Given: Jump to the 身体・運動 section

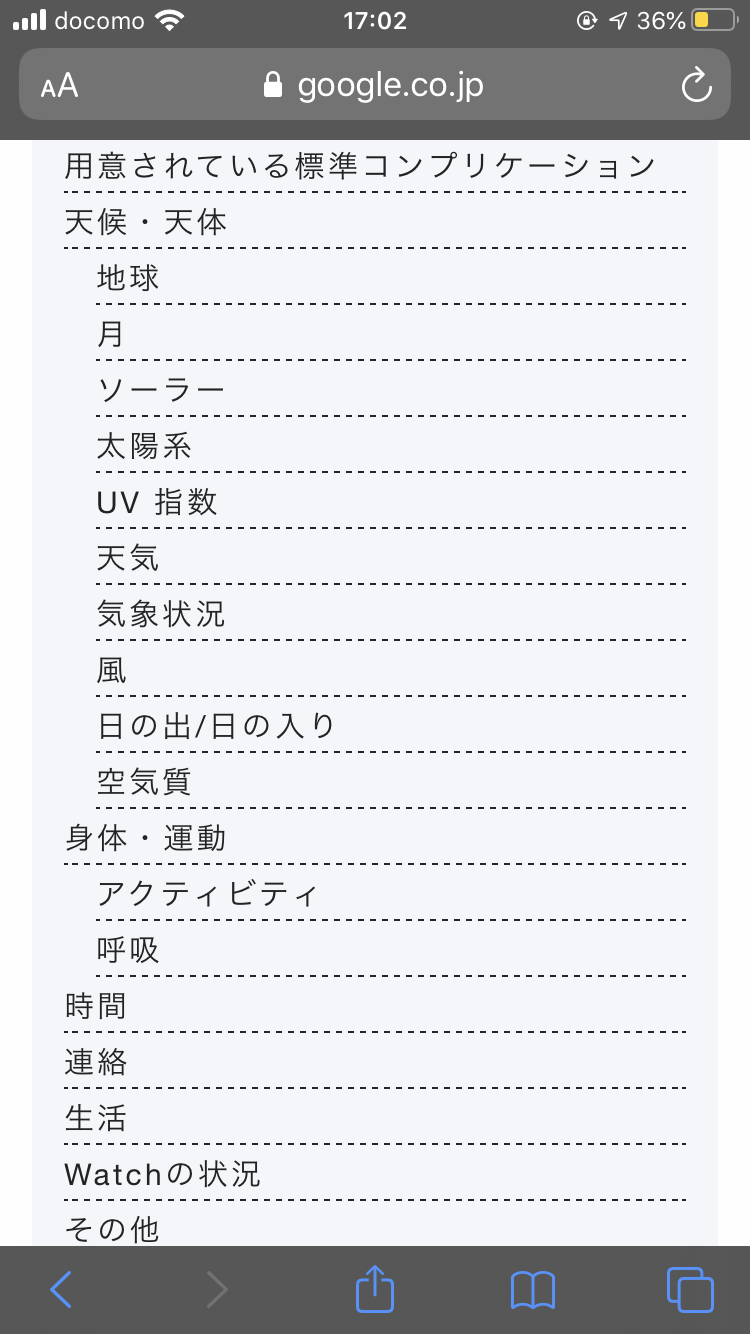Looking at the screenshot, I should point(146,838).
